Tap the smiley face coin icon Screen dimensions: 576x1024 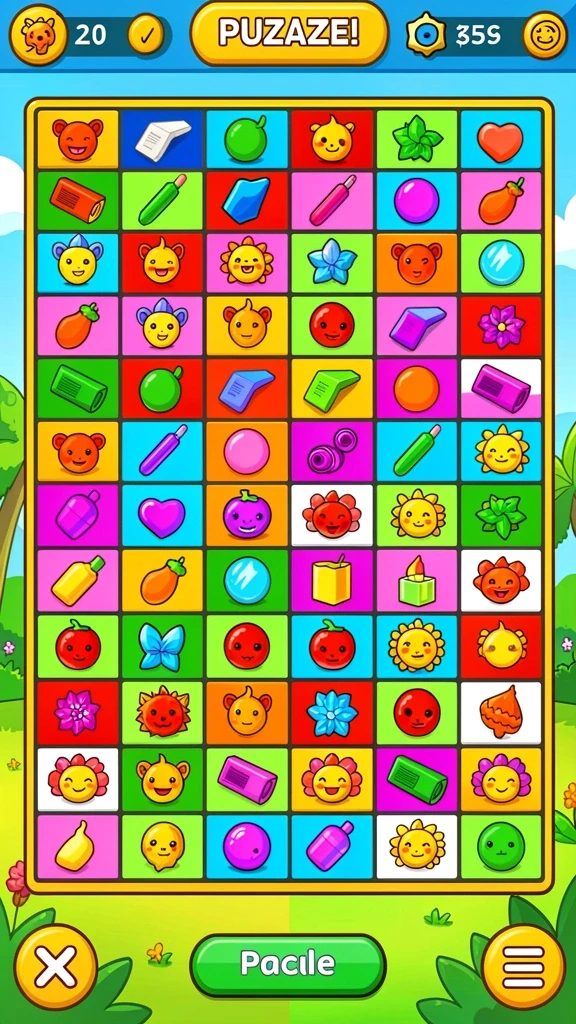(545, 35)
